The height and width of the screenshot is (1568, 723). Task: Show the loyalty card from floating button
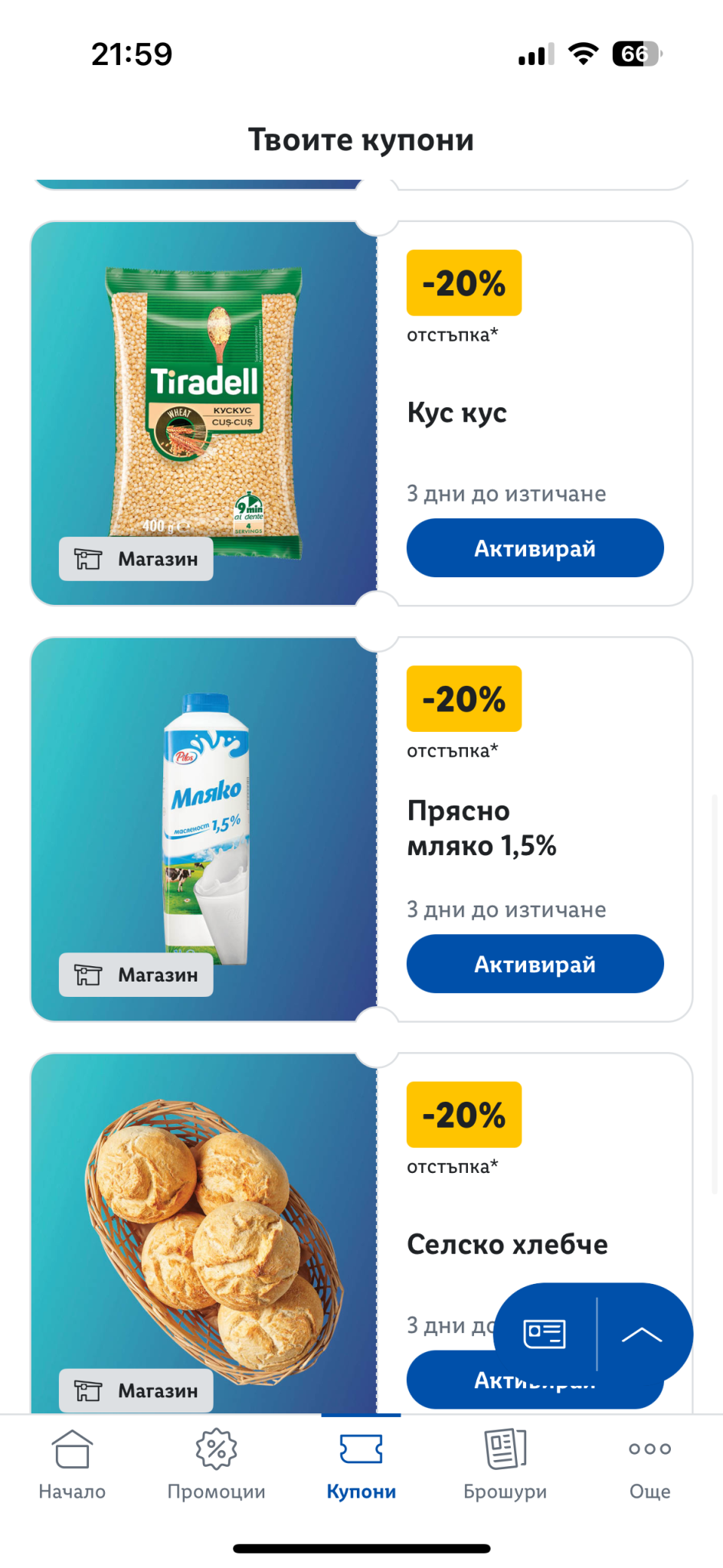(x=545, y=1334)
